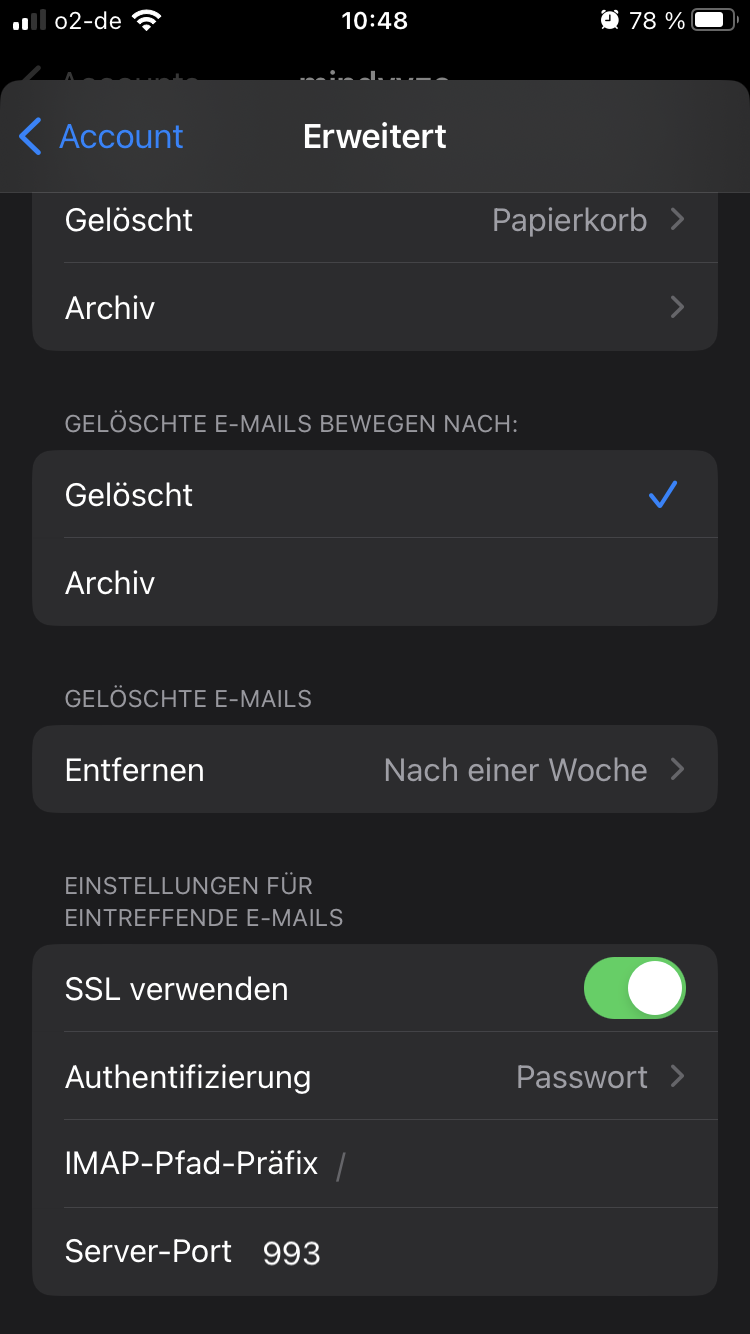This screenshot has height=1334, width=750.
Task: Open Entfernen setting (Nach einer Woche)
Action: (375, 769)
